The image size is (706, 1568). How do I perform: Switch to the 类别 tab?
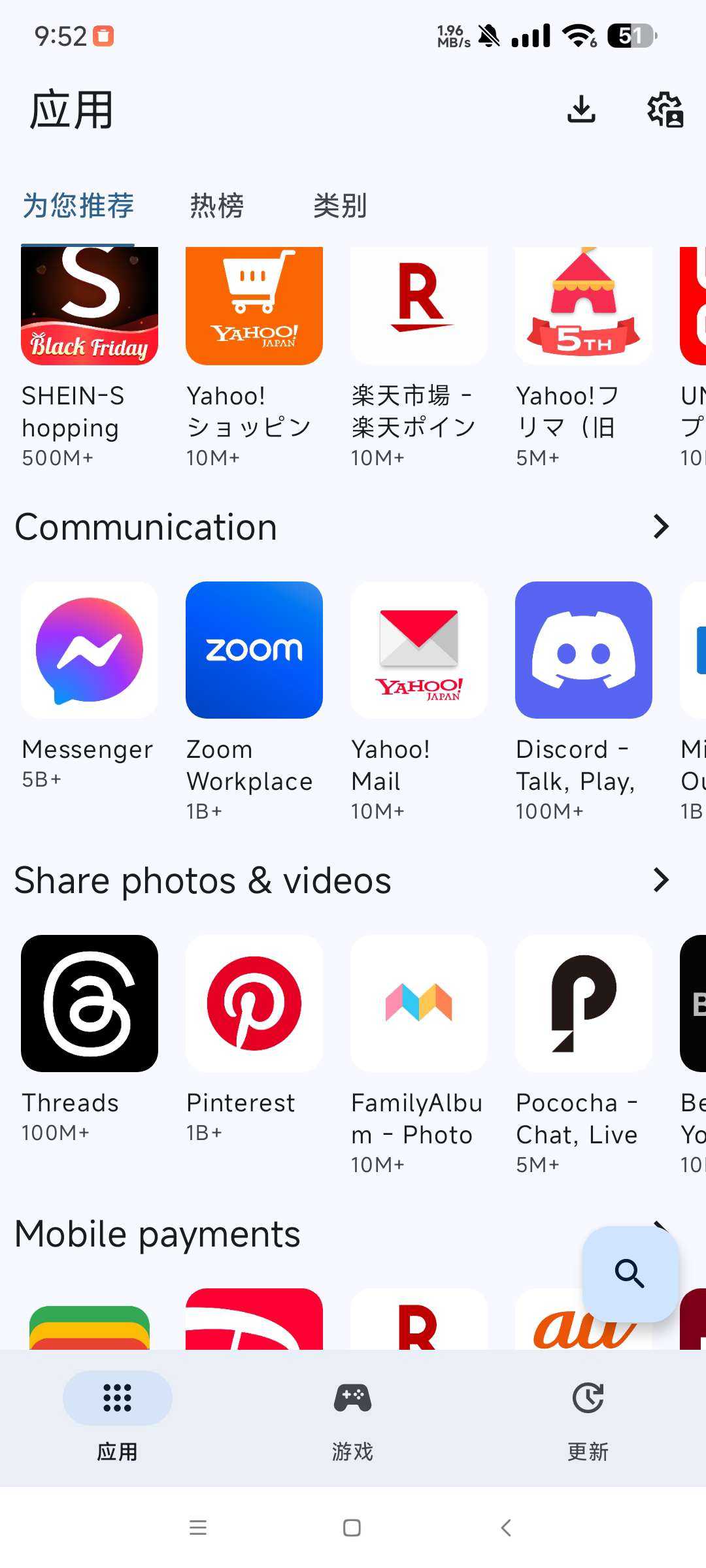340,206
